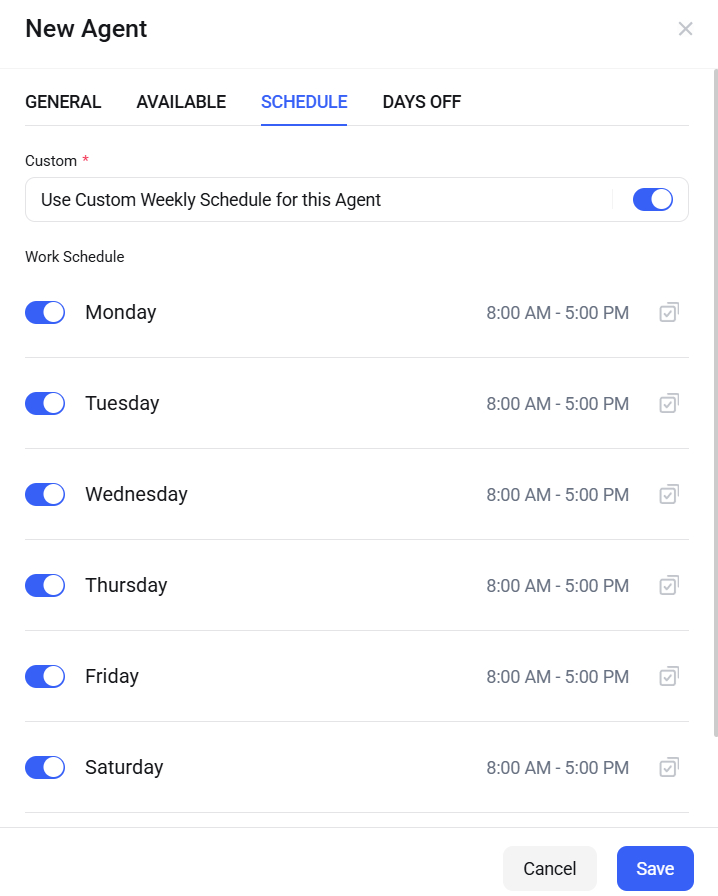This screenshot has height=896, width=718.
Task: Switch to the General tab
Action: coord(63,102)
